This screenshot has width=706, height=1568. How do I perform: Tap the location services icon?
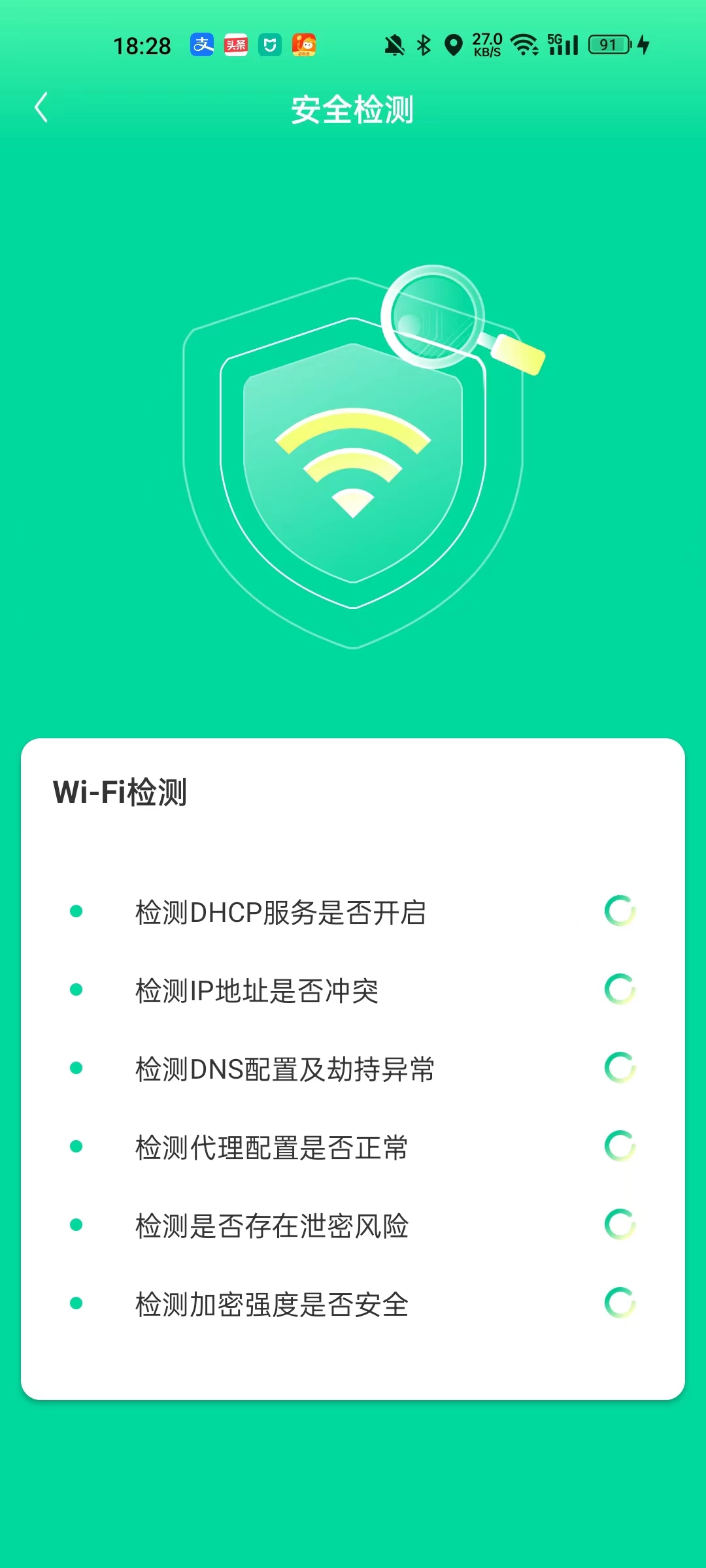(452, 46)
